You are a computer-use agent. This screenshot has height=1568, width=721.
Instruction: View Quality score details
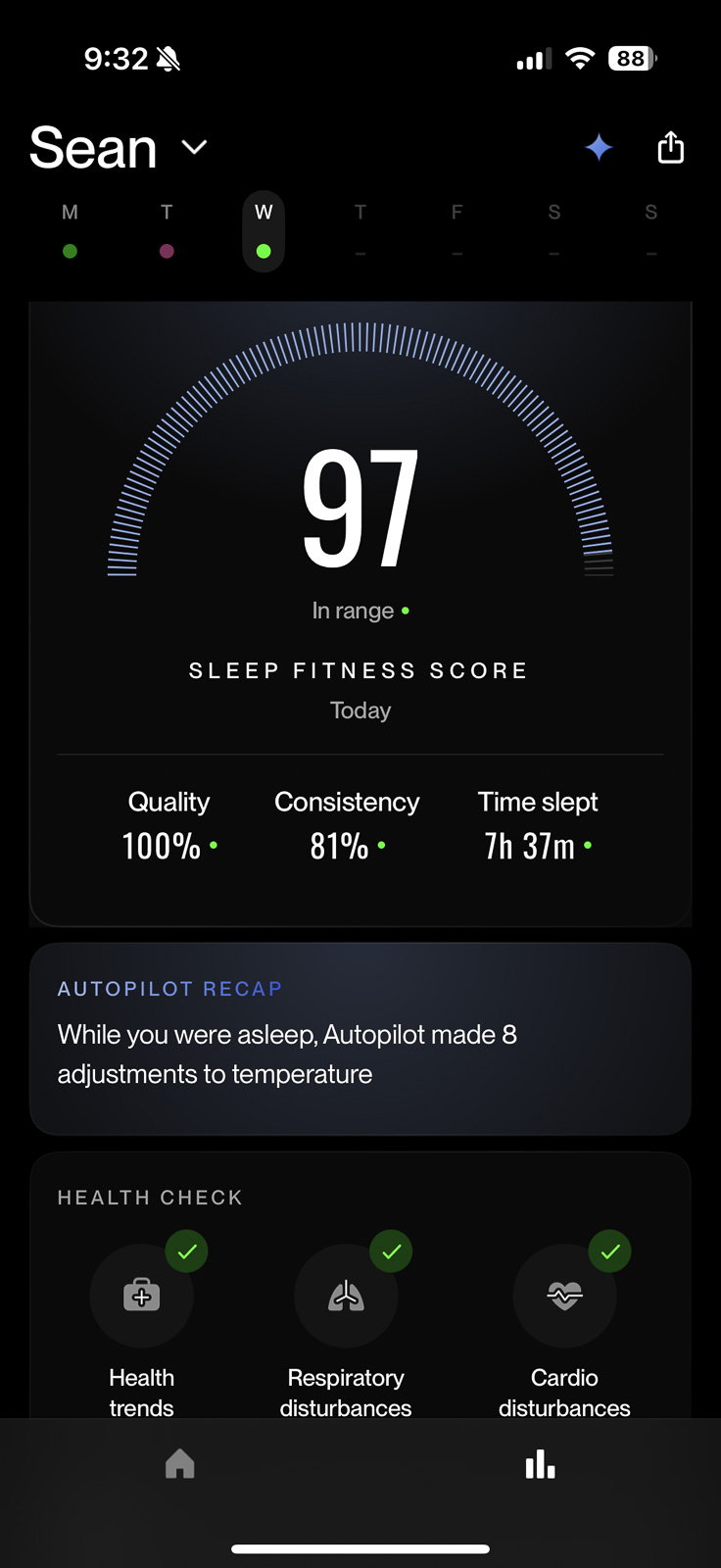coord(168,826)
